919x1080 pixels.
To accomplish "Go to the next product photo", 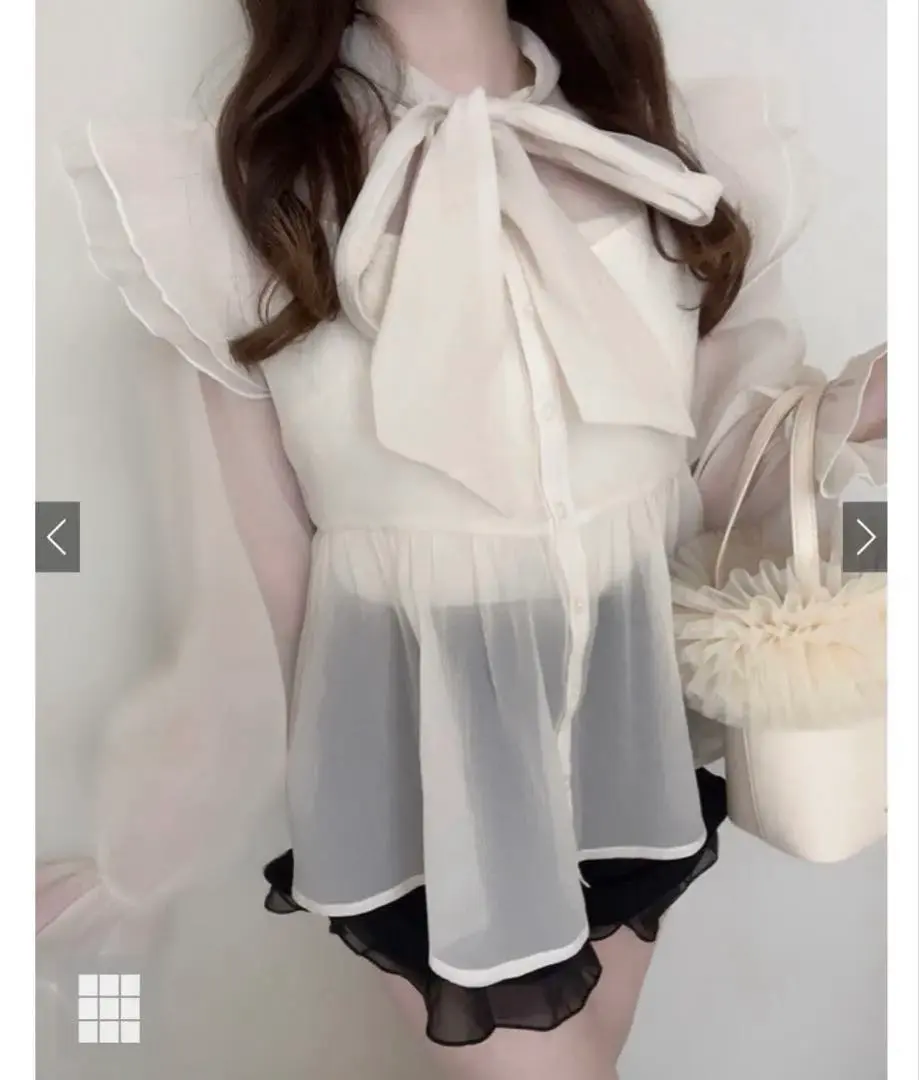I will (864, 537).
